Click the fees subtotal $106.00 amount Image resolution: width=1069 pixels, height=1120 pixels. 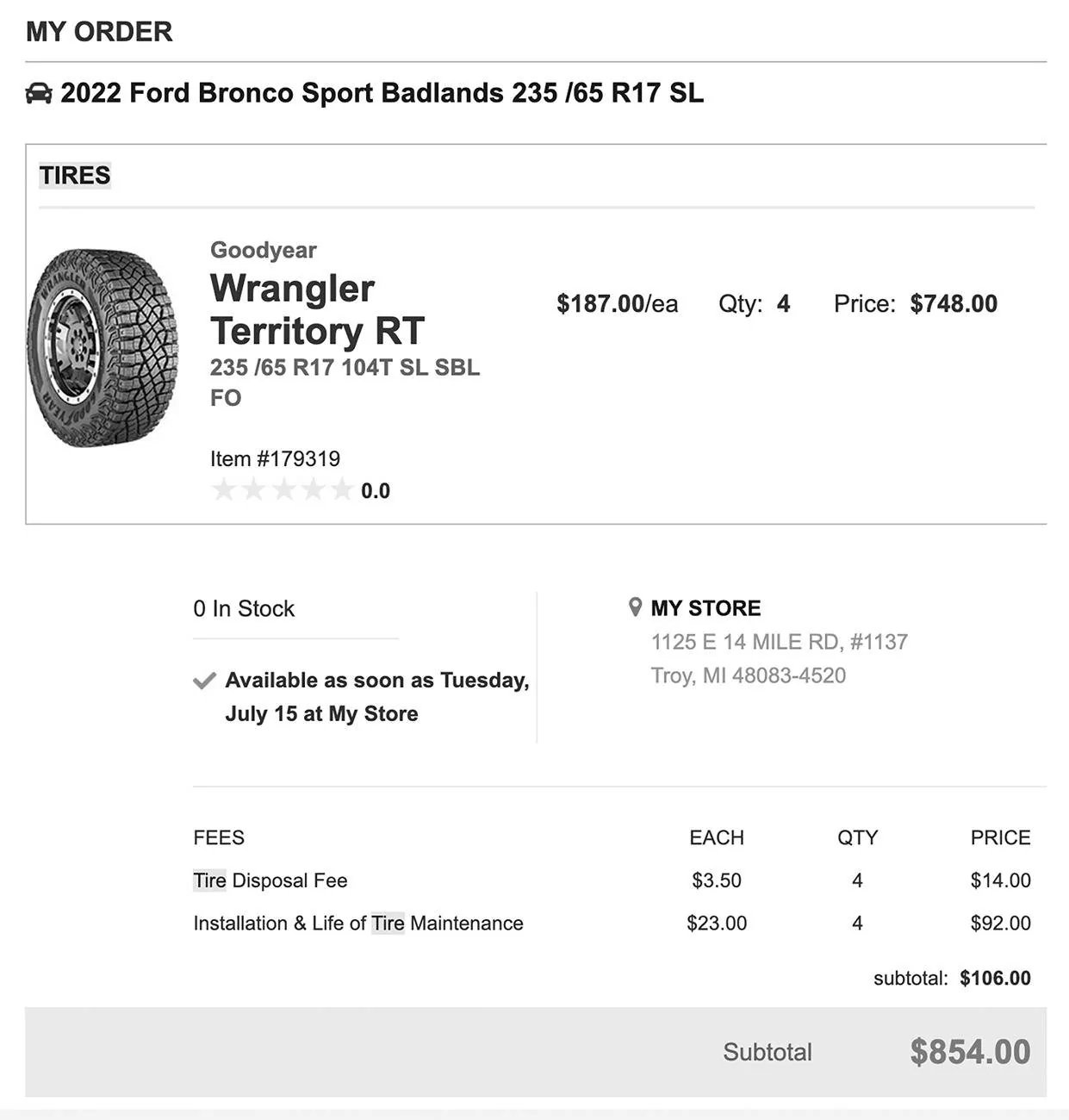(994, 978)
